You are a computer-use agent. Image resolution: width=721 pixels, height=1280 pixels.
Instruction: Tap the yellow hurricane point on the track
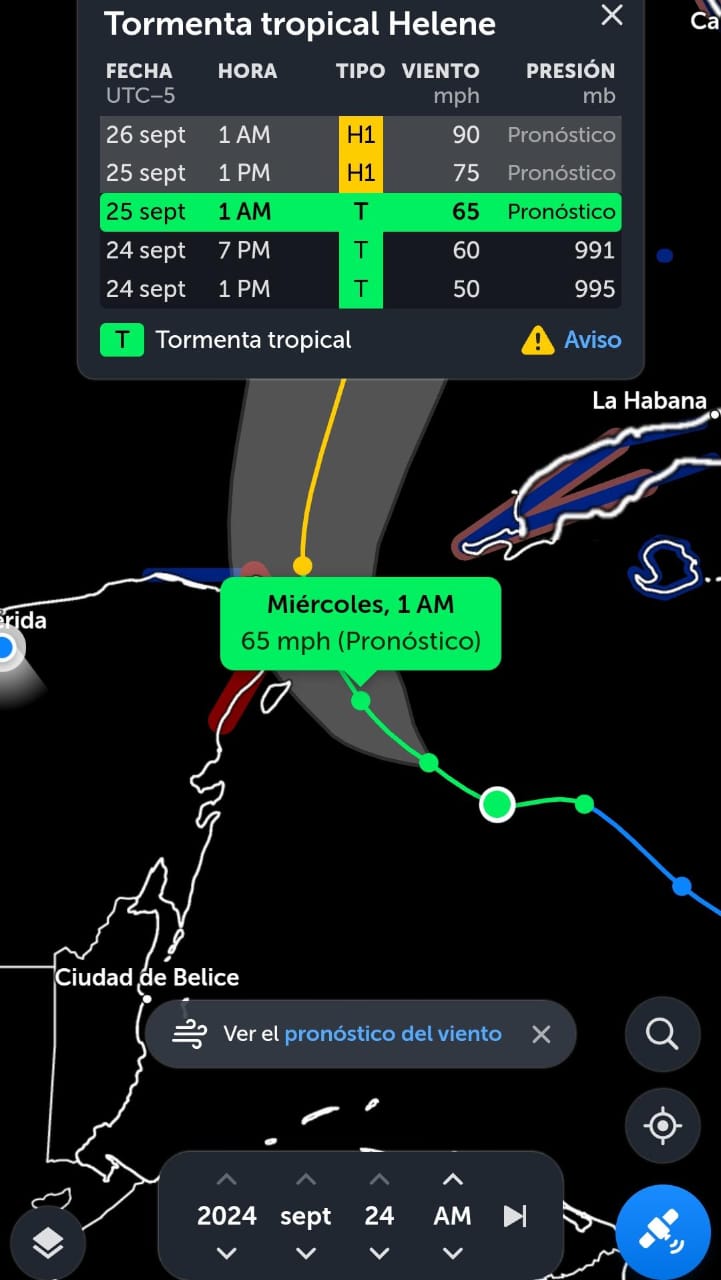click(x=302, y=565)
